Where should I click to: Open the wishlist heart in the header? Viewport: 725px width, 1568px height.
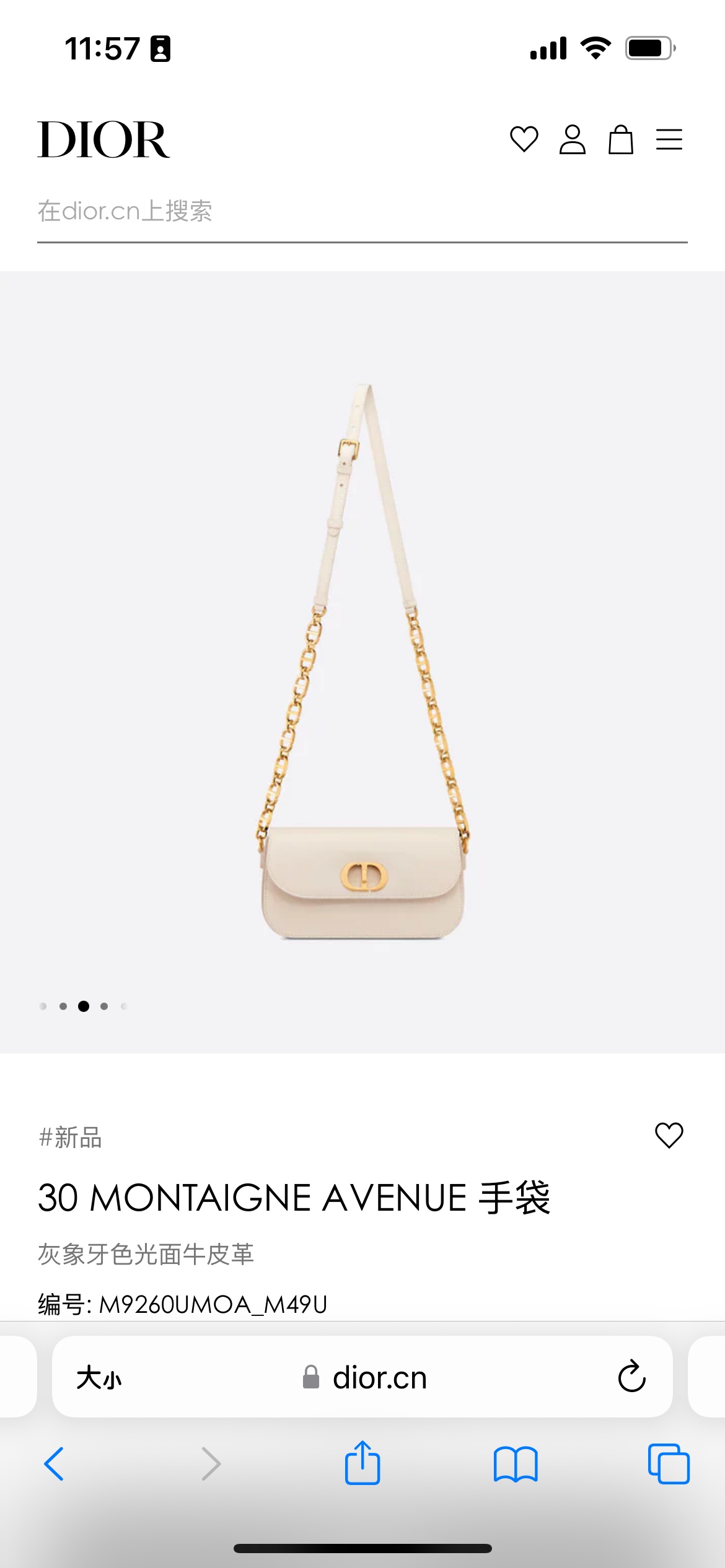click(x=524, y=139)
